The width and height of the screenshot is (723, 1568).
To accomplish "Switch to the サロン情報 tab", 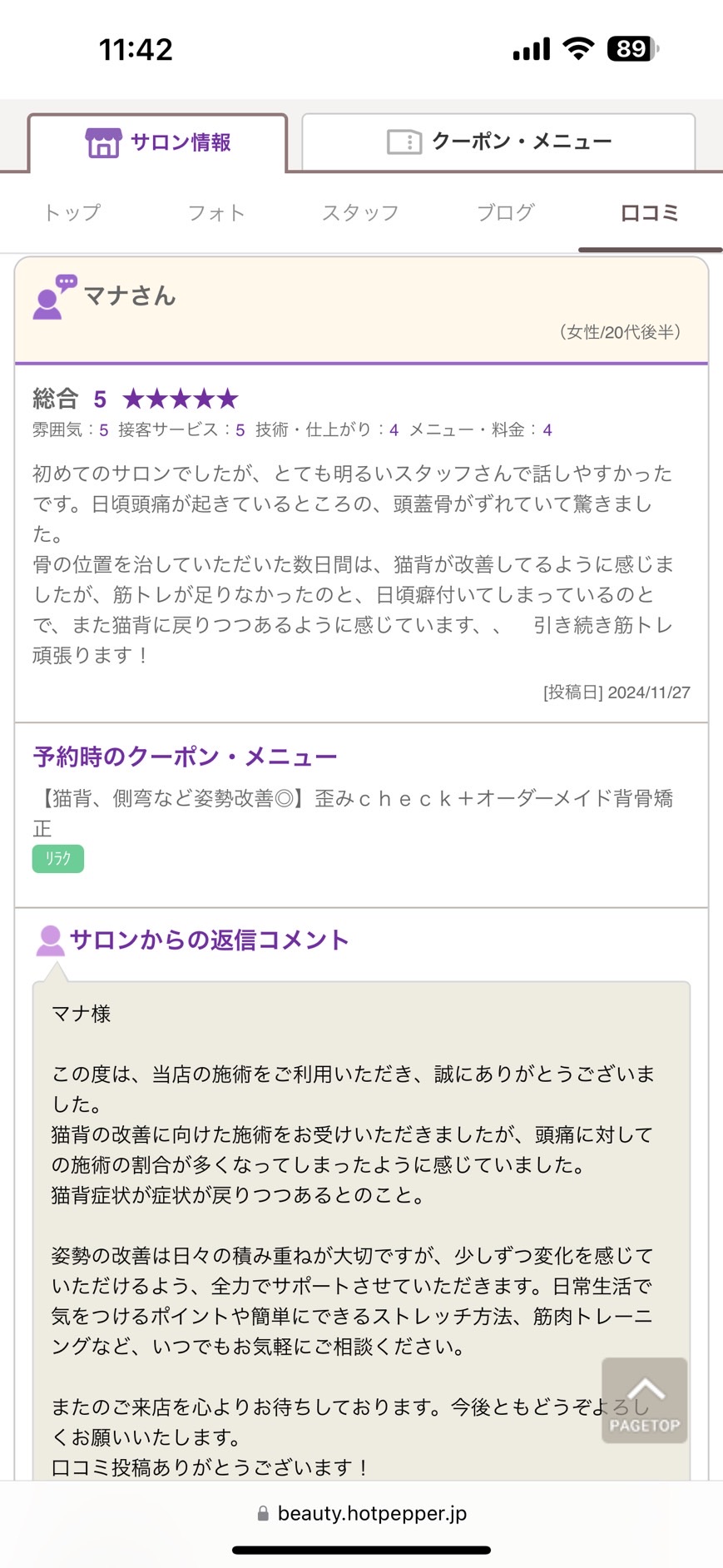I will click(158, 142).
